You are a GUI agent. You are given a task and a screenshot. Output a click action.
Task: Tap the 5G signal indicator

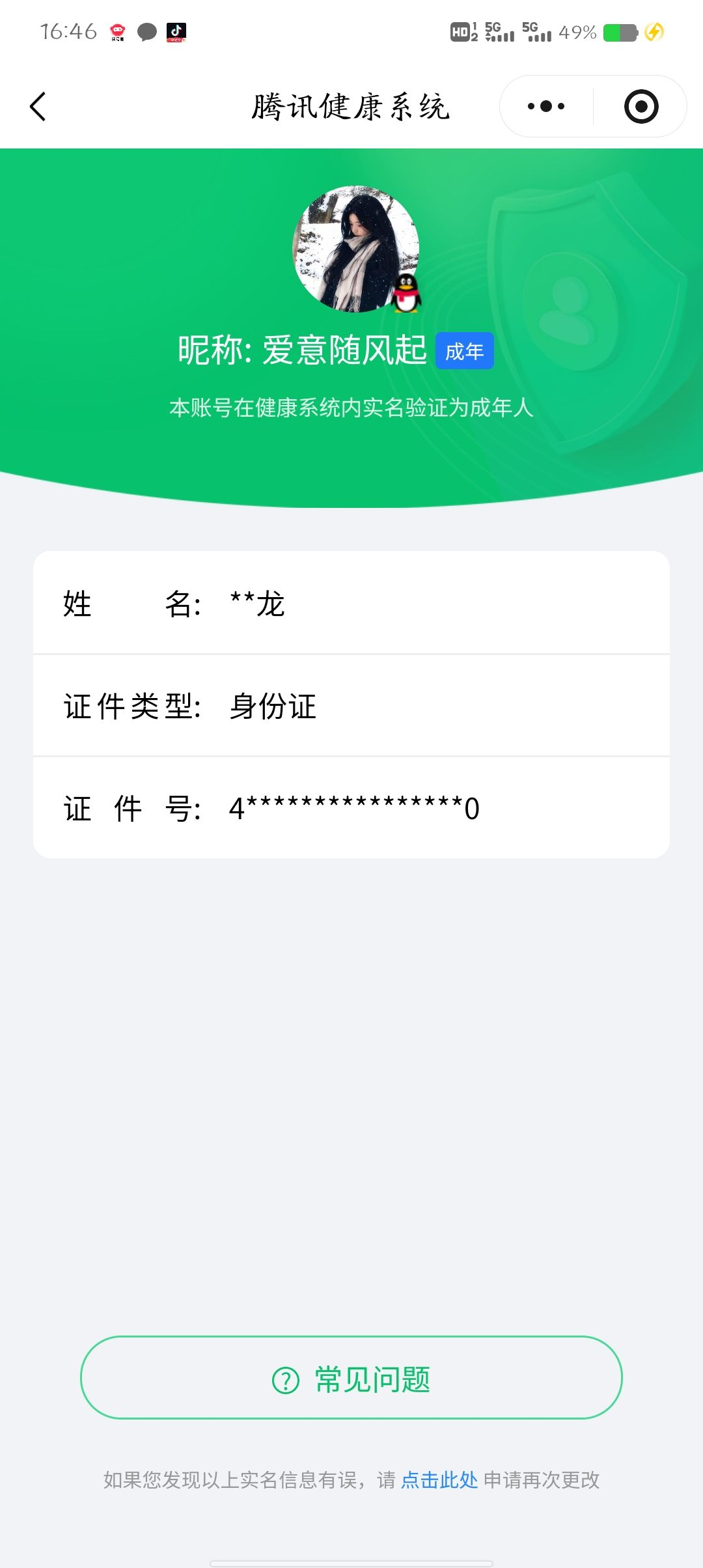pos(499,30)
